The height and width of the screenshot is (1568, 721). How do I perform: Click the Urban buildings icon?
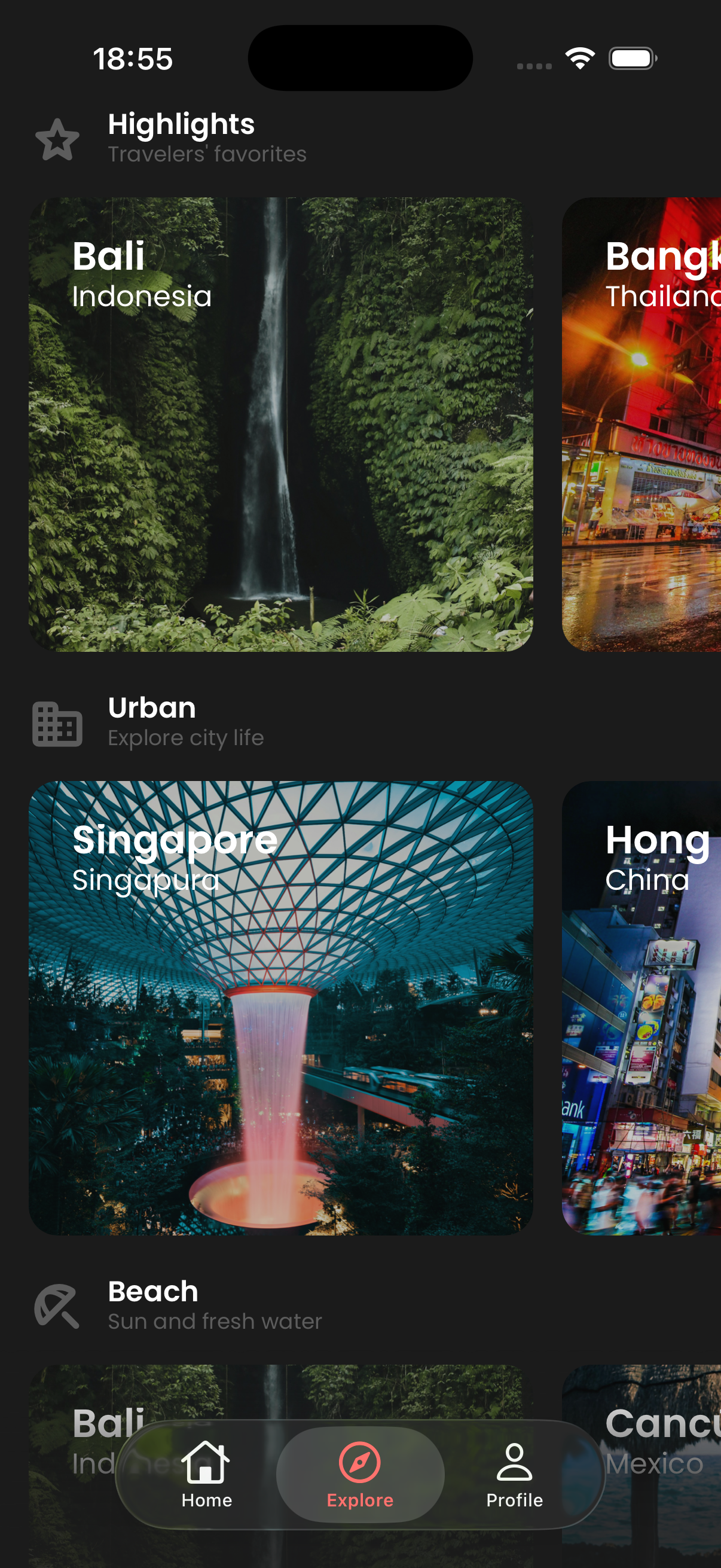click(x=58, y=722)
